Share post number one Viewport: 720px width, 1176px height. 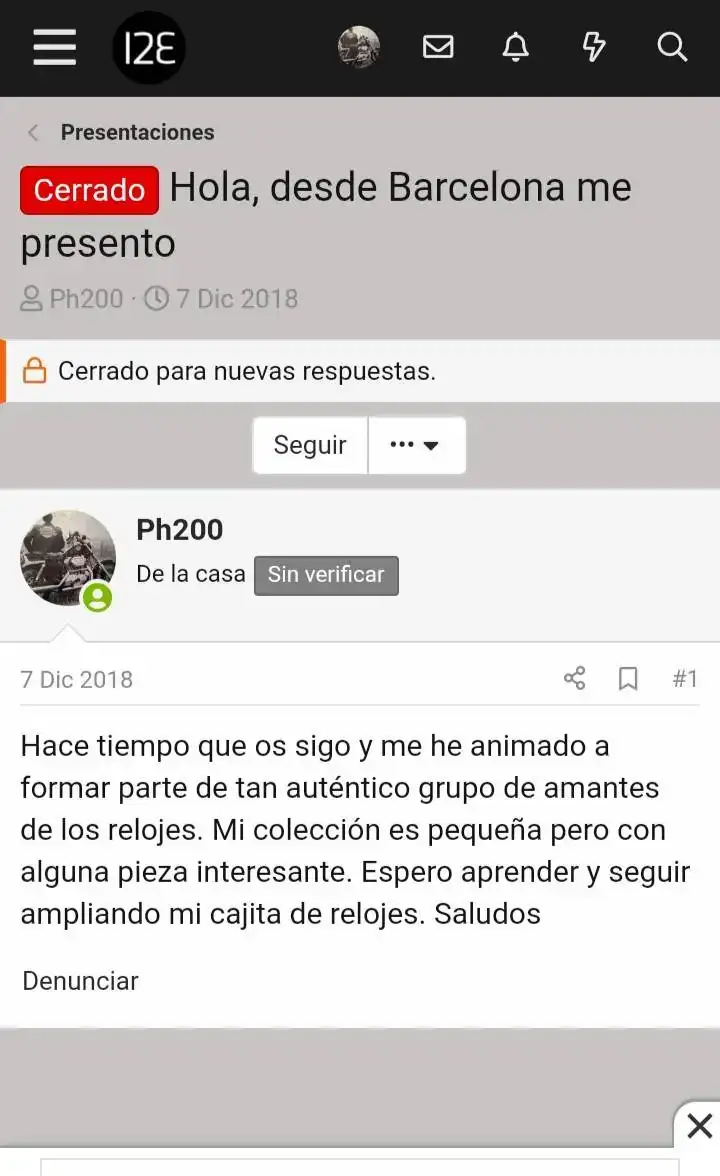[x=574, y=679]
